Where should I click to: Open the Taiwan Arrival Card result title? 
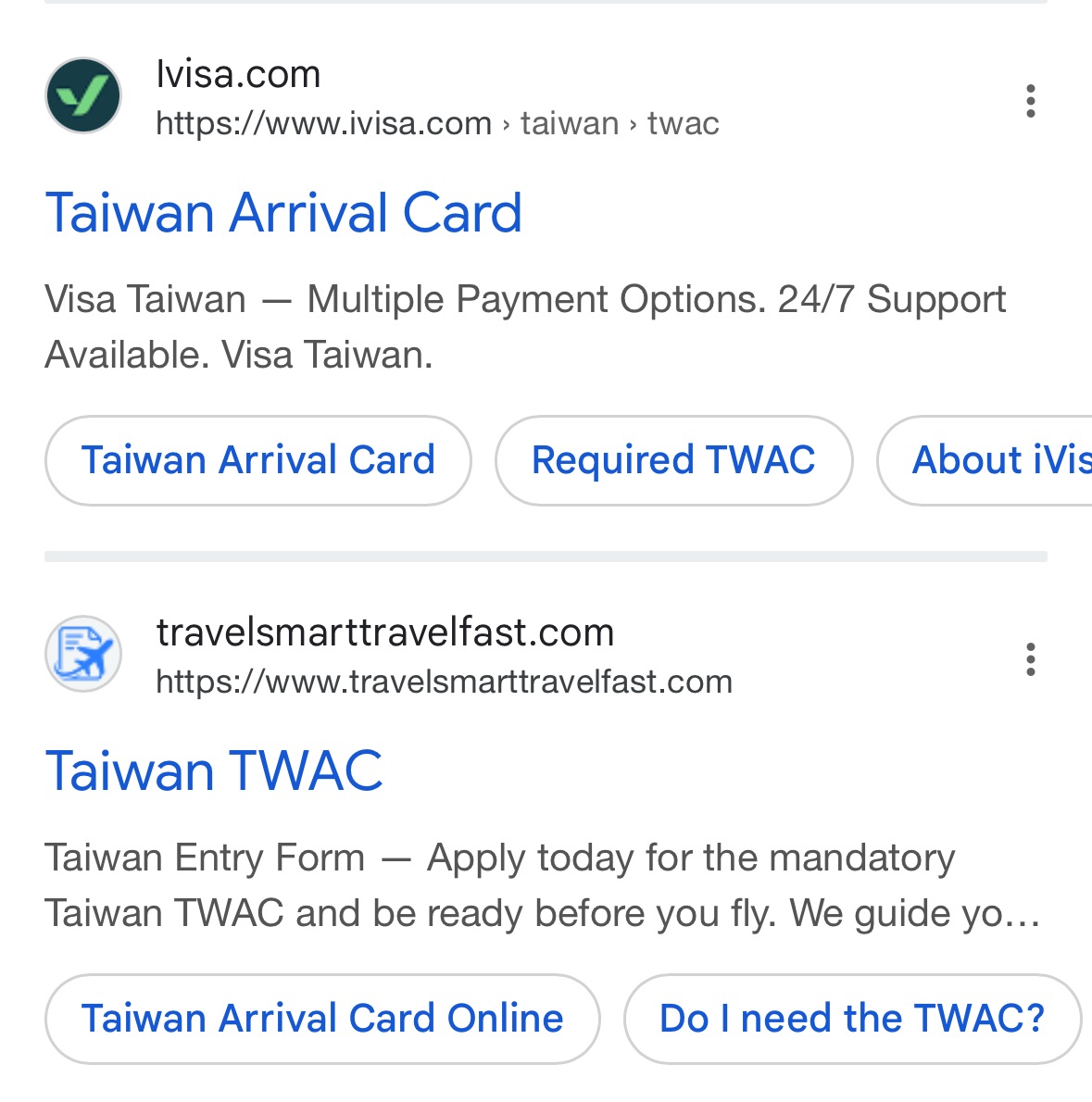[283, 213]
